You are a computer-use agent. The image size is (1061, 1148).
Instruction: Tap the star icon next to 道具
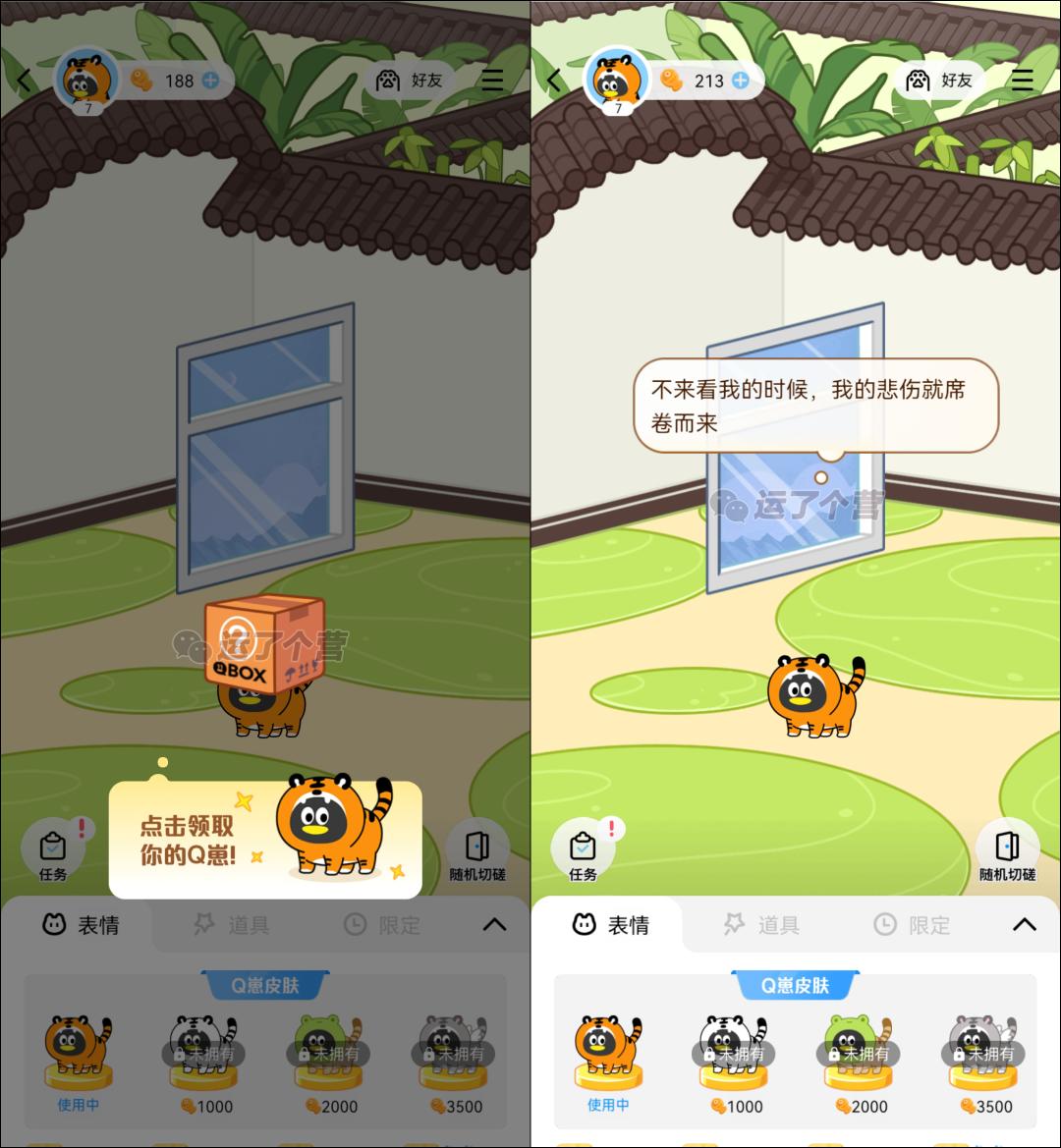tap(203, 924)
